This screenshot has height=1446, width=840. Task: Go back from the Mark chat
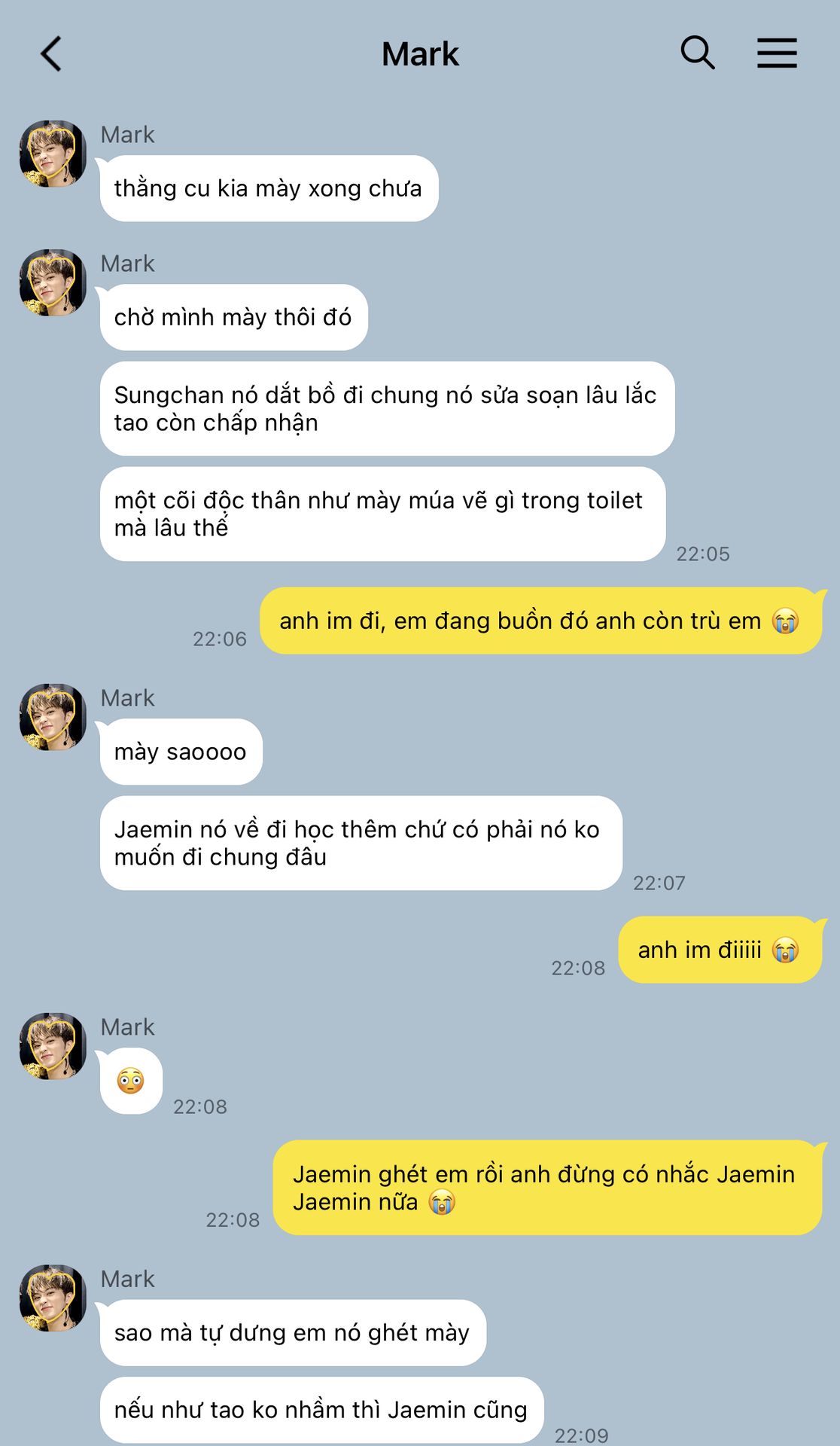51,54
